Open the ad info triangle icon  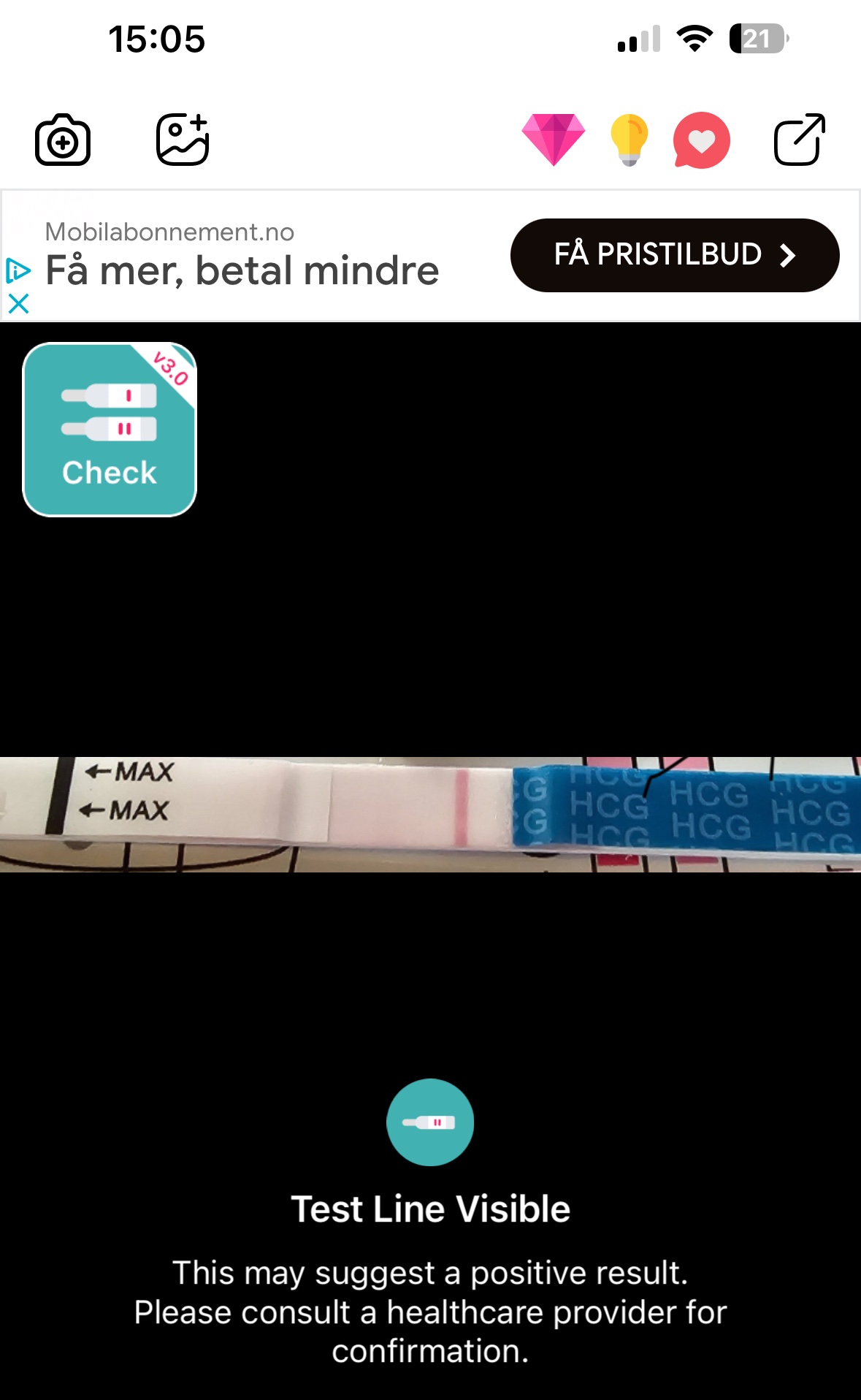click(18, 271)
